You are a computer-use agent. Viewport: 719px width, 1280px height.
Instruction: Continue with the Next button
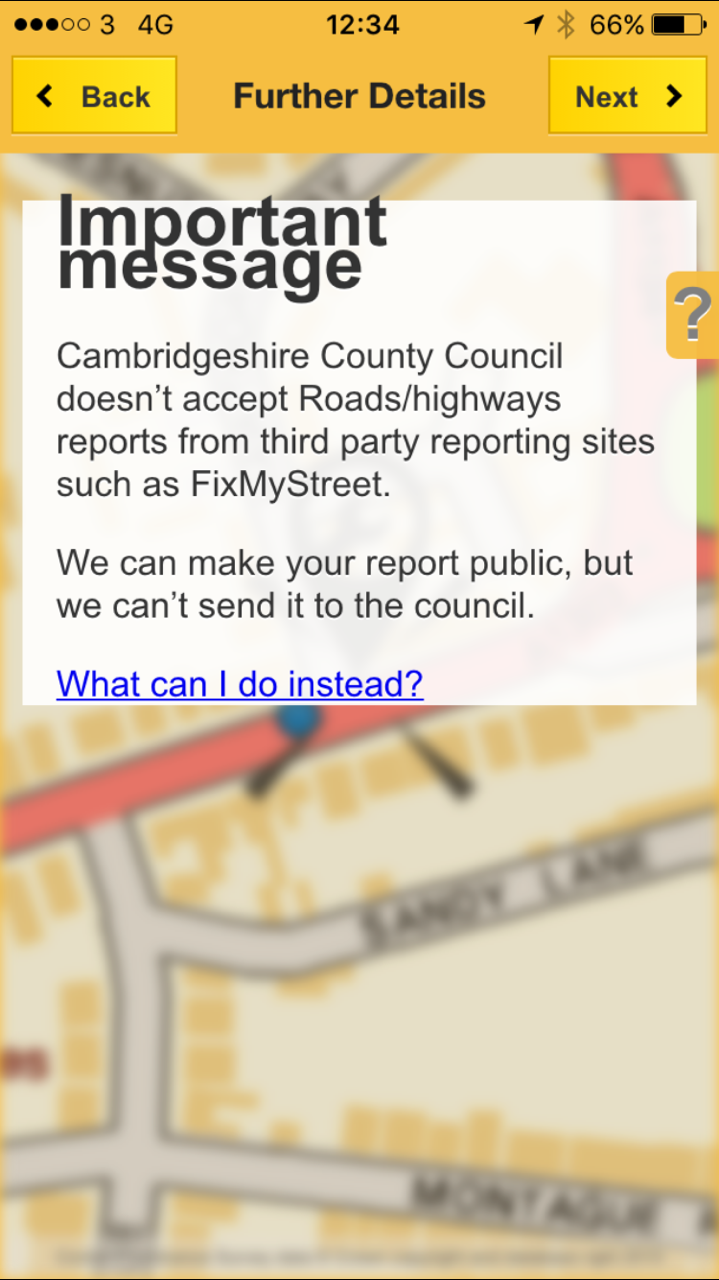pyautogui.click(x=628, y=96)
